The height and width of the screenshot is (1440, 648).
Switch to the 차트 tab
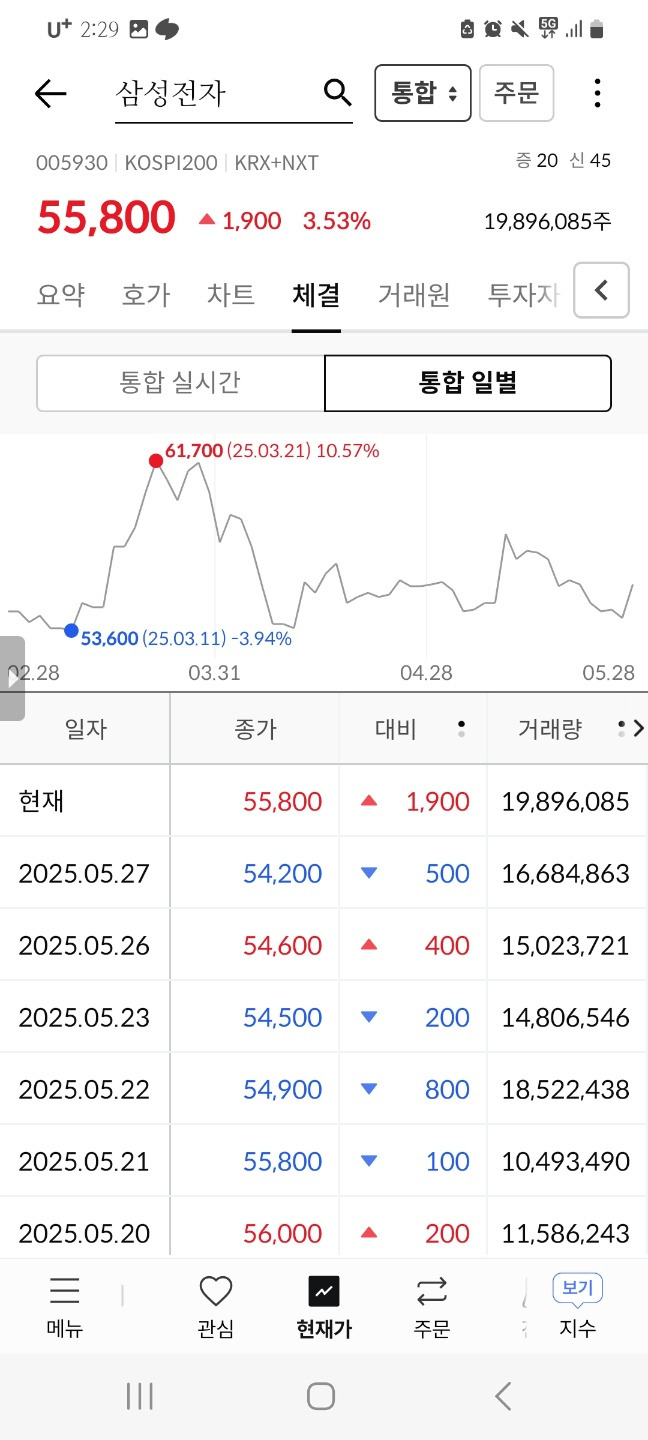[231, 295]
